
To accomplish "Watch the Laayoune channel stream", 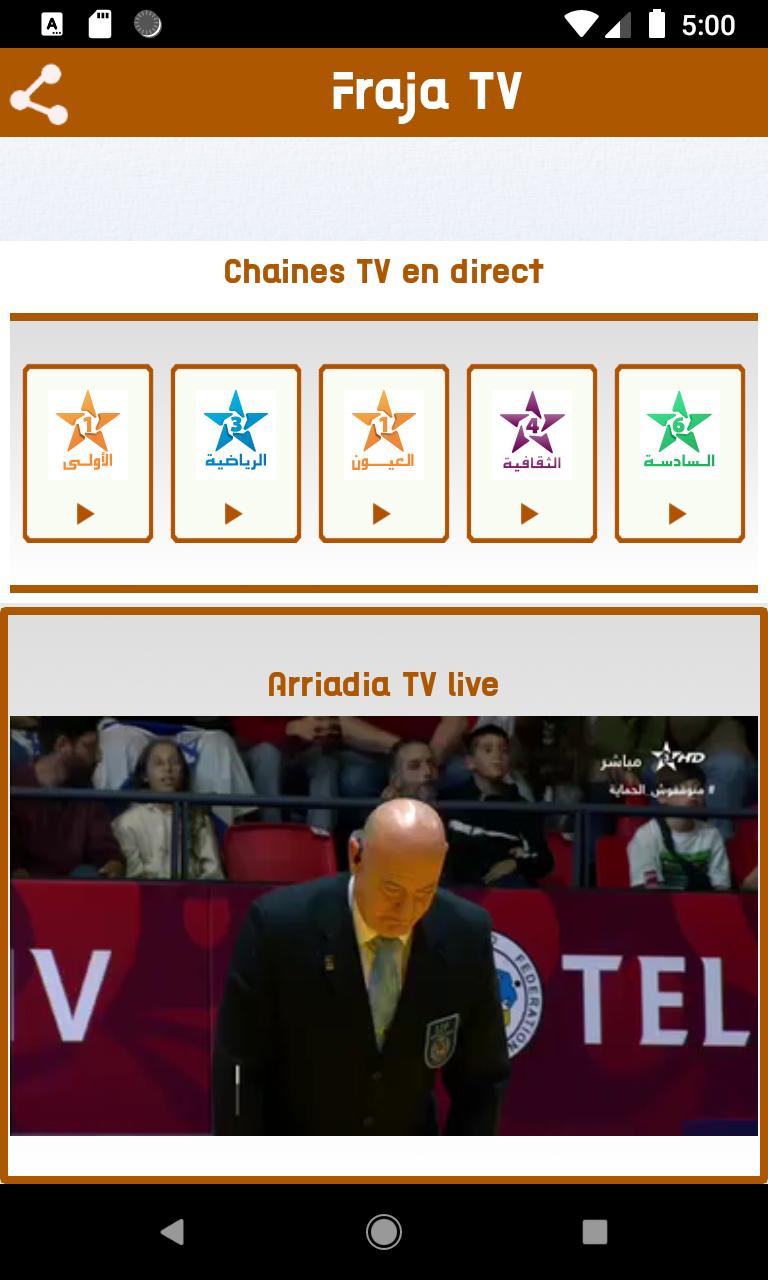I will (x=384, y=453).
